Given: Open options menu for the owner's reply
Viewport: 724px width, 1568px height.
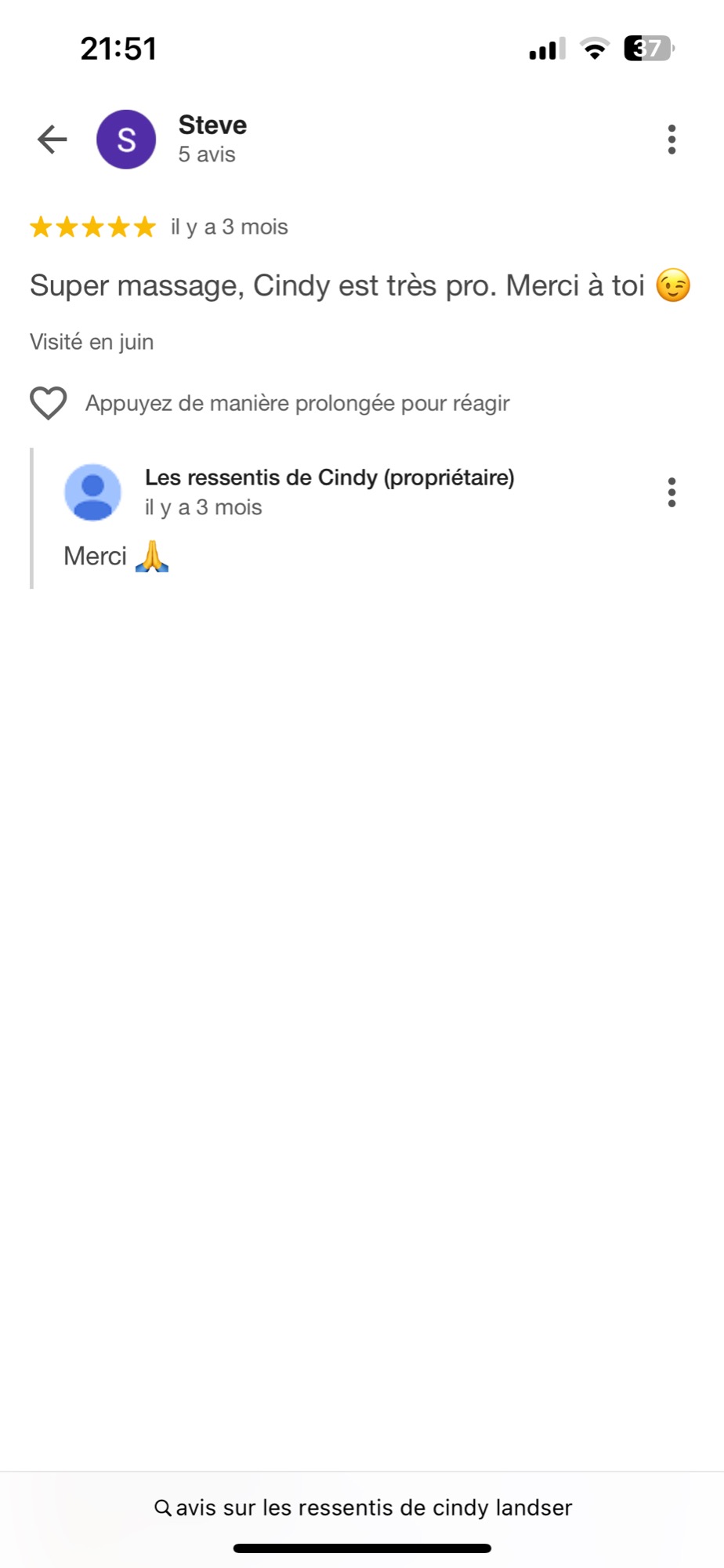Looking at the screenshot, I should coord(672,492).
